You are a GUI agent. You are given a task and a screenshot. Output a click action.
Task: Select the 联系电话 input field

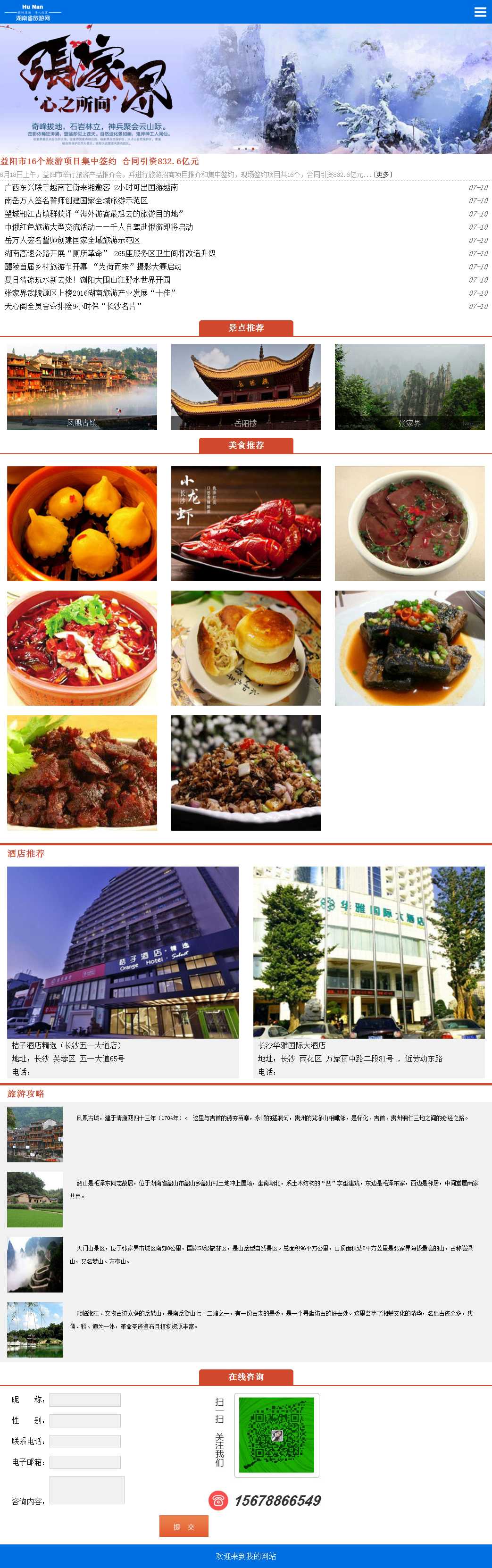pos(84,1442)
